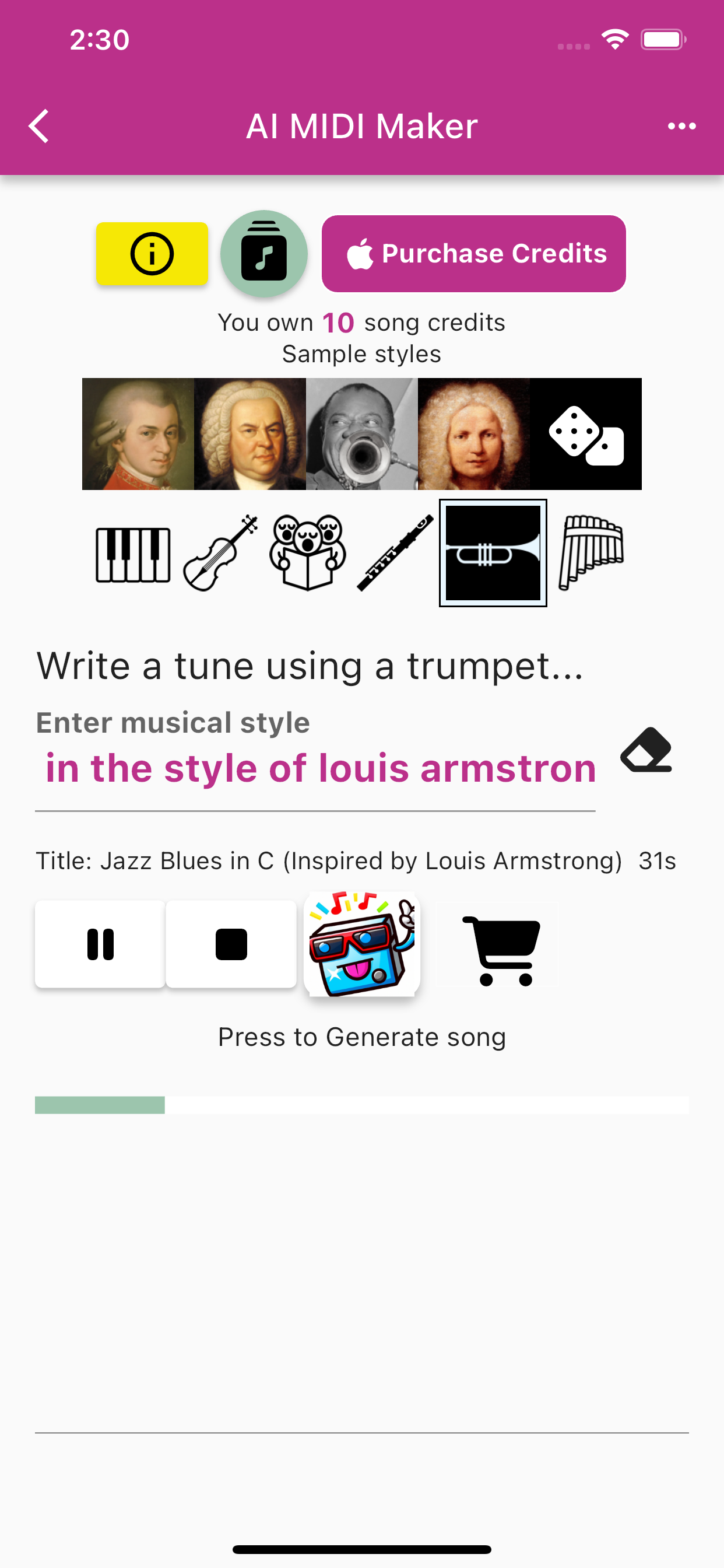Screen dimensions: 724x1568
Task: Tap Purchase Credits
Action: coord(473,254)
